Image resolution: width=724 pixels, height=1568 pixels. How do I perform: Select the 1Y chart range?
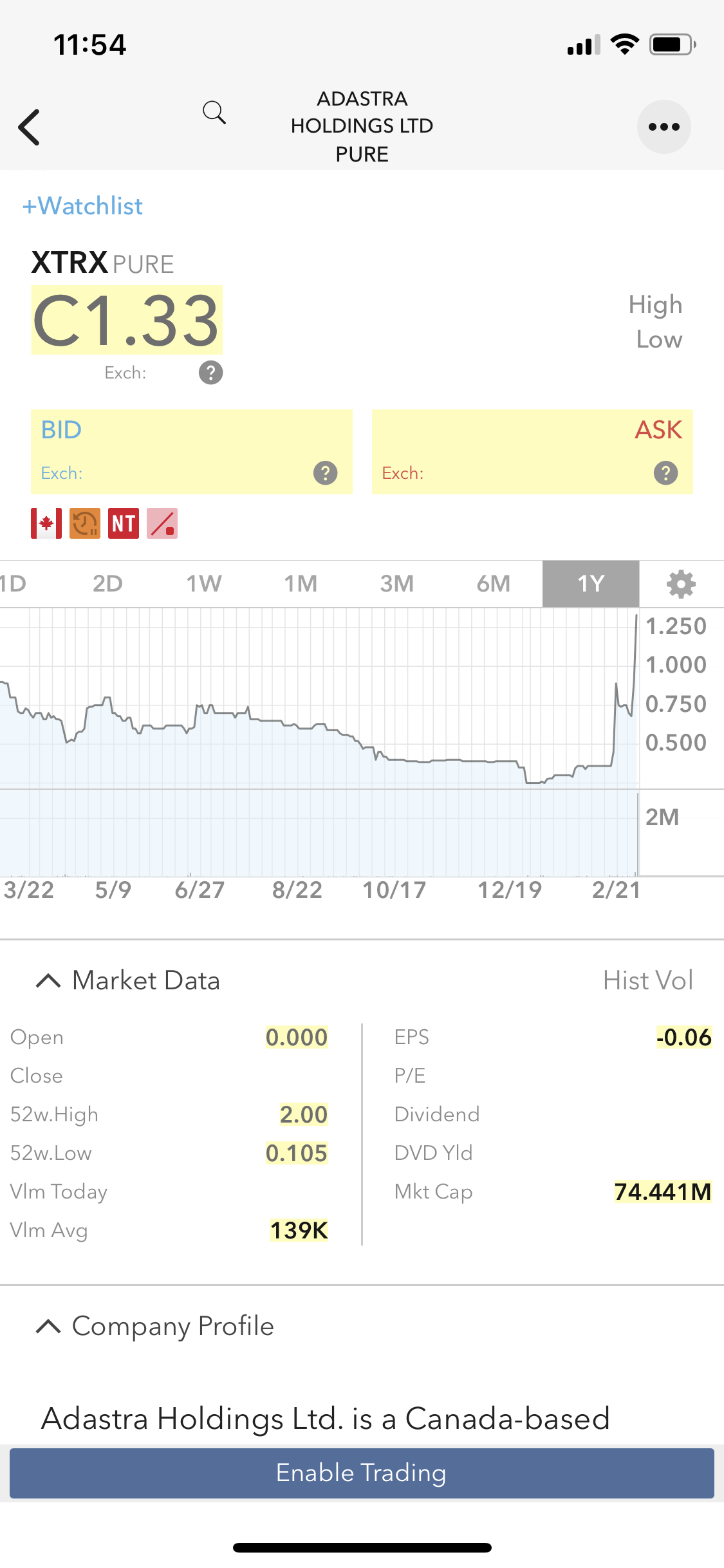591,584
